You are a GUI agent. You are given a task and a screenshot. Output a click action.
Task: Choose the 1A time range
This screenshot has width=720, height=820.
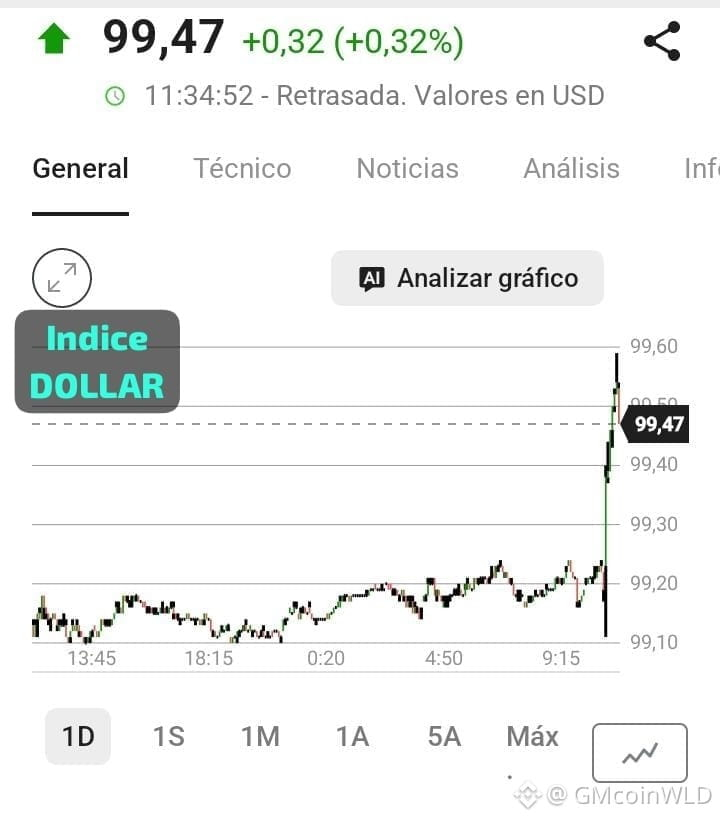pyautogui.click(x=352, y=736)
